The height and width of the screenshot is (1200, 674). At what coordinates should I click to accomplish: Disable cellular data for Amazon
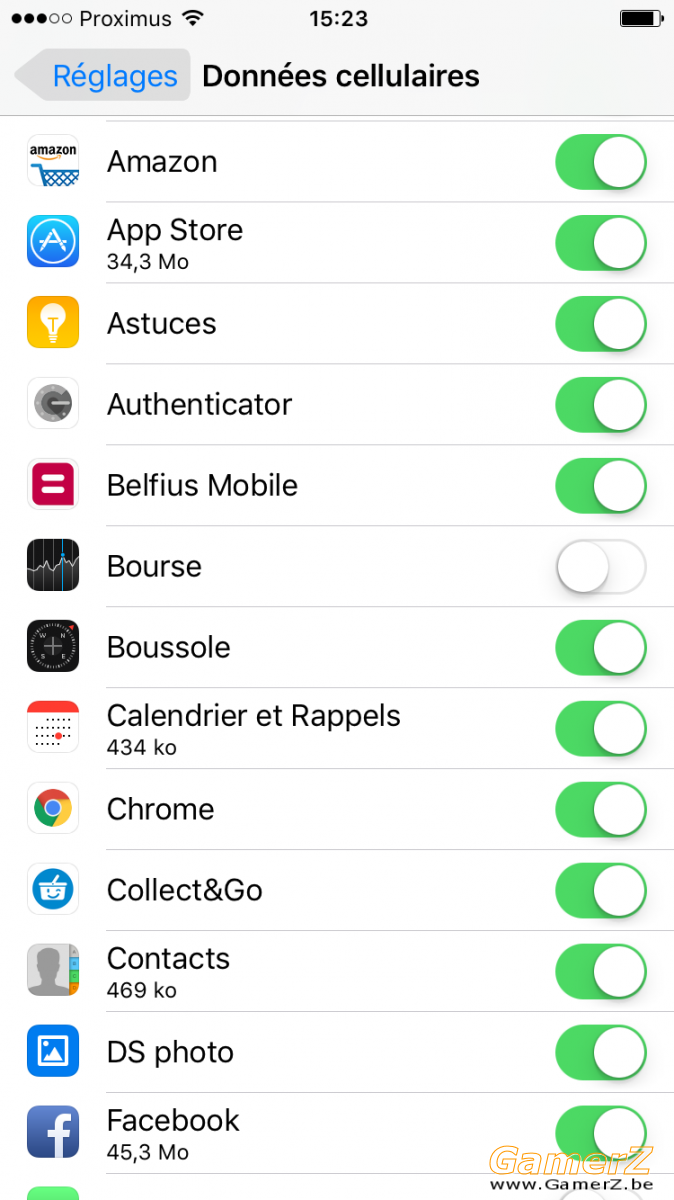tap(601, 162)
